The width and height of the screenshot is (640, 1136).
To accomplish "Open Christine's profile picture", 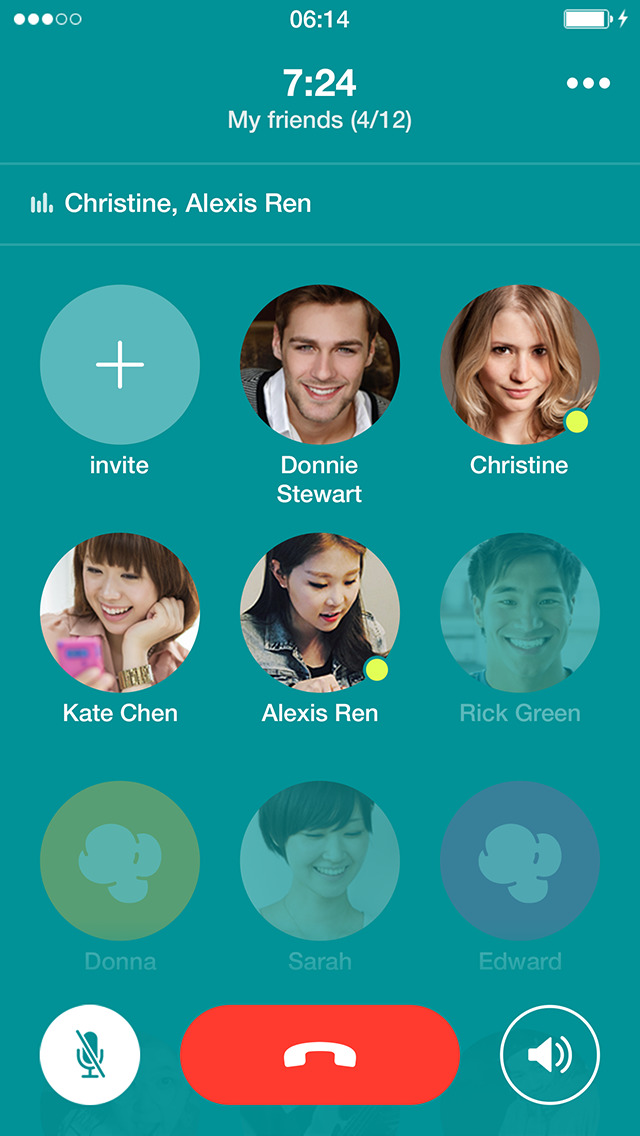I will tap(520, 365).
